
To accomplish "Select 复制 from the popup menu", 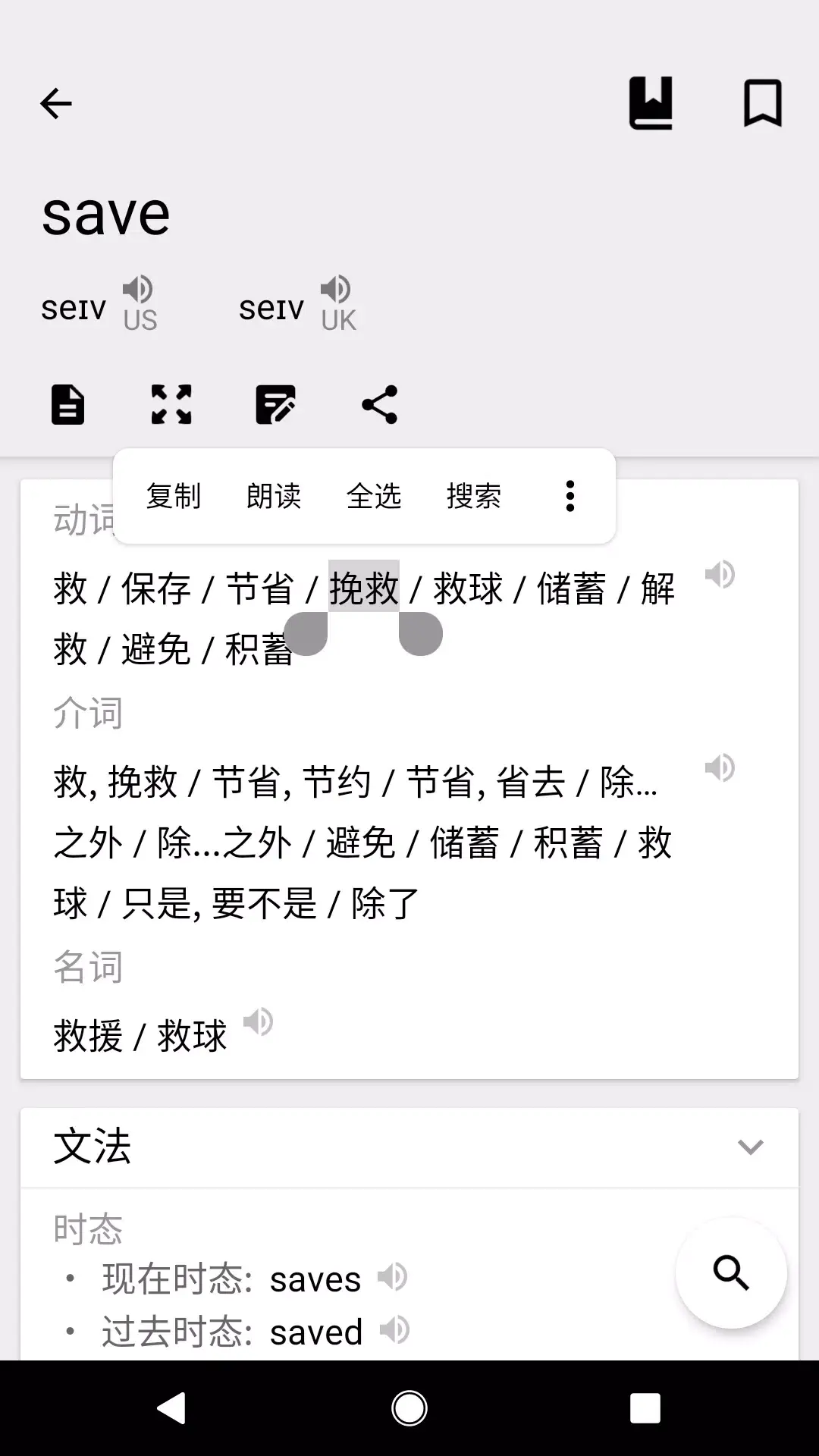I will point(173,496).
